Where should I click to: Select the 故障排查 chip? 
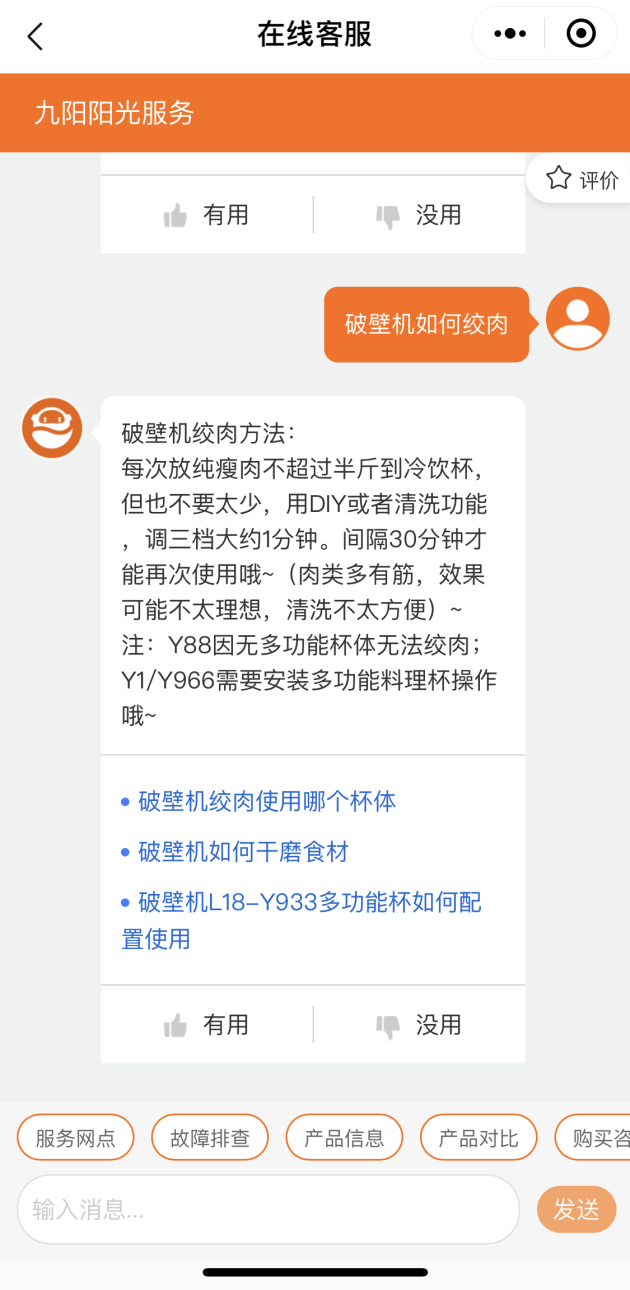point(210,1137)
